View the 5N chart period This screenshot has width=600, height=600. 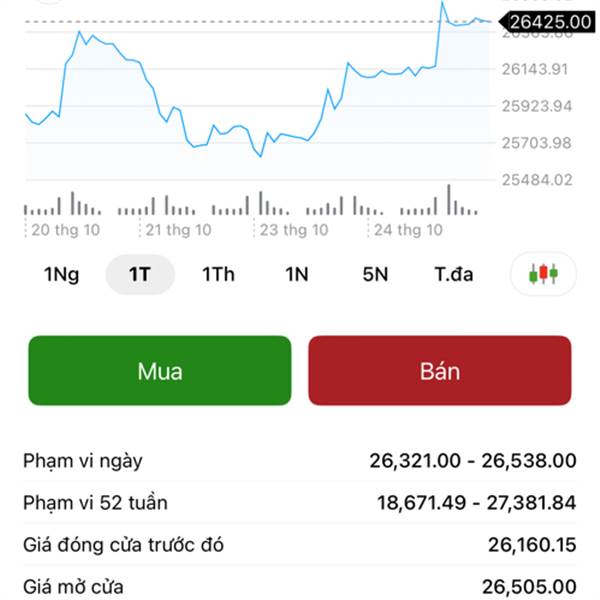tap(375, 274)
